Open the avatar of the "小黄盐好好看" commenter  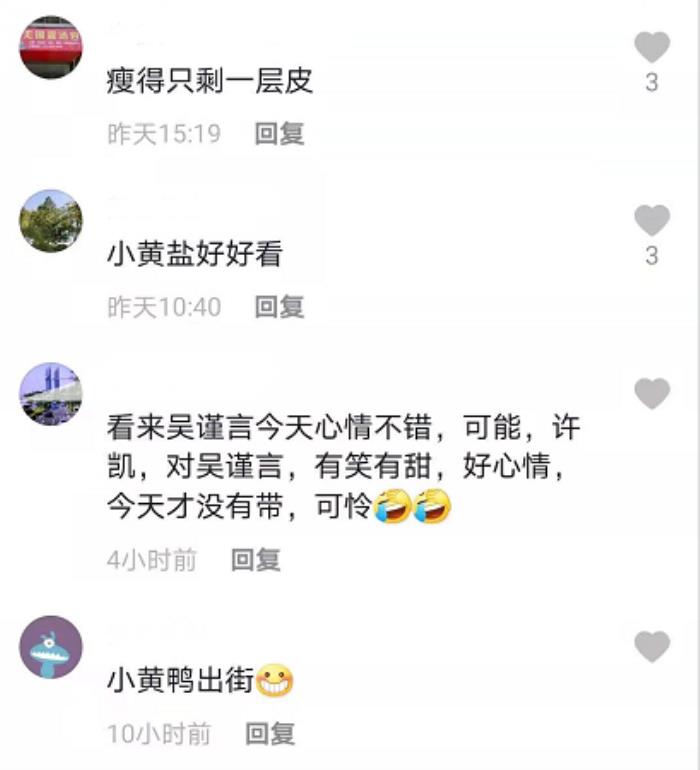pyautogui.click(x=51, y=220)
